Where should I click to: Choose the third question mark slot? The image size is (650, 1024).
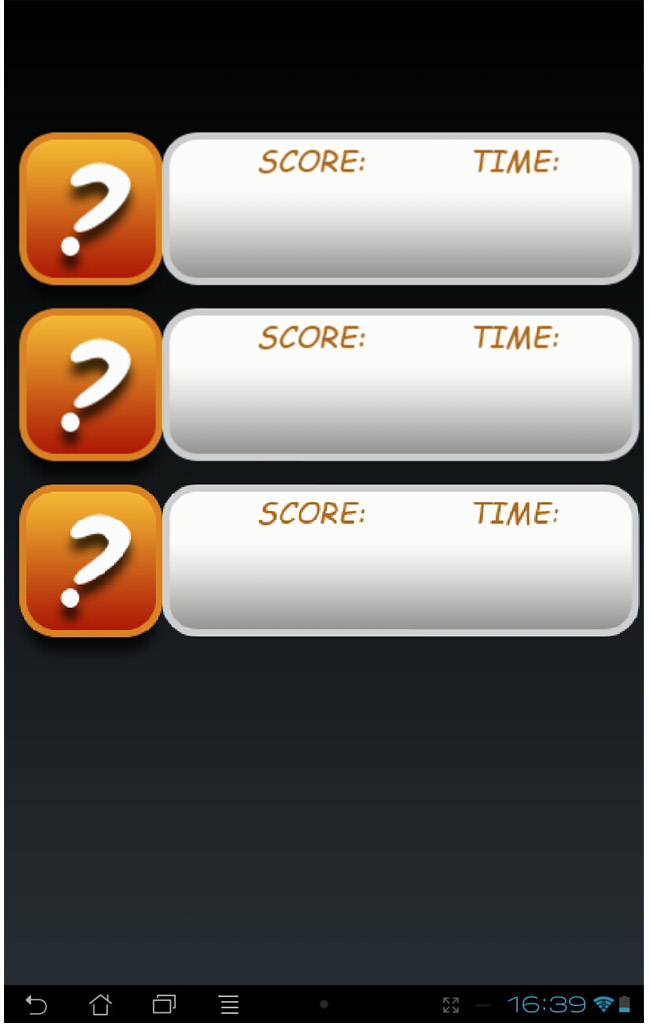pyautogui.click(x=91, y=561)
